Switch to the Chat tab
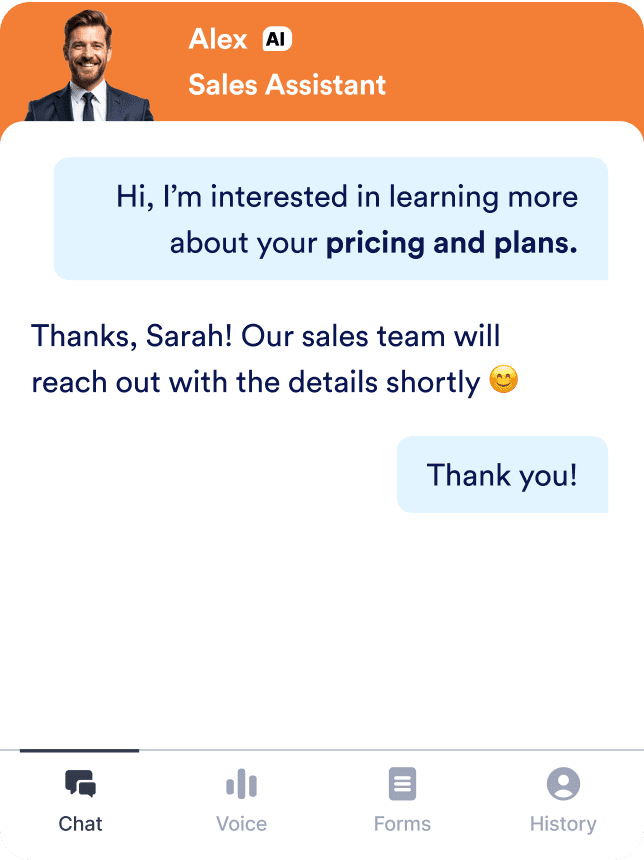Screen dimensions: 644x860 tap(80, 800)
